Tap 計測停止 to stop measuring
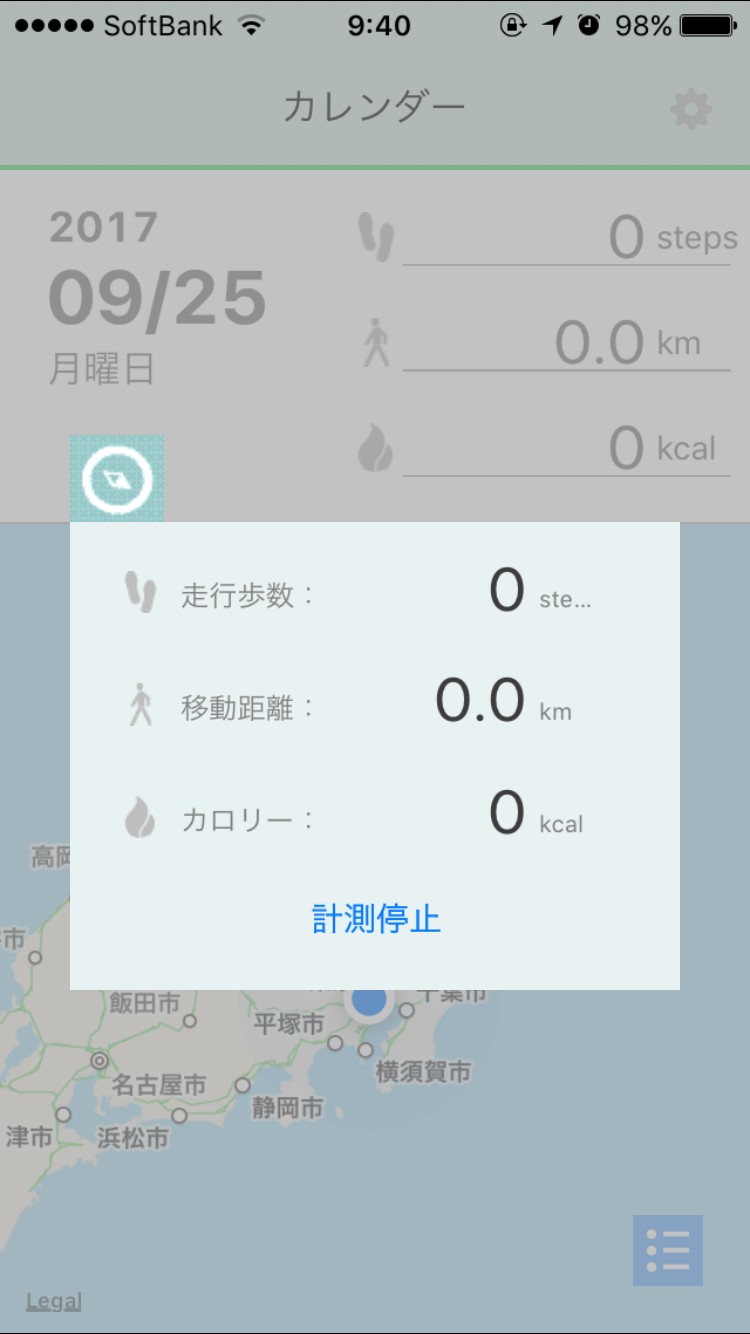750x1334 pixels. click(x=376, y=919)
